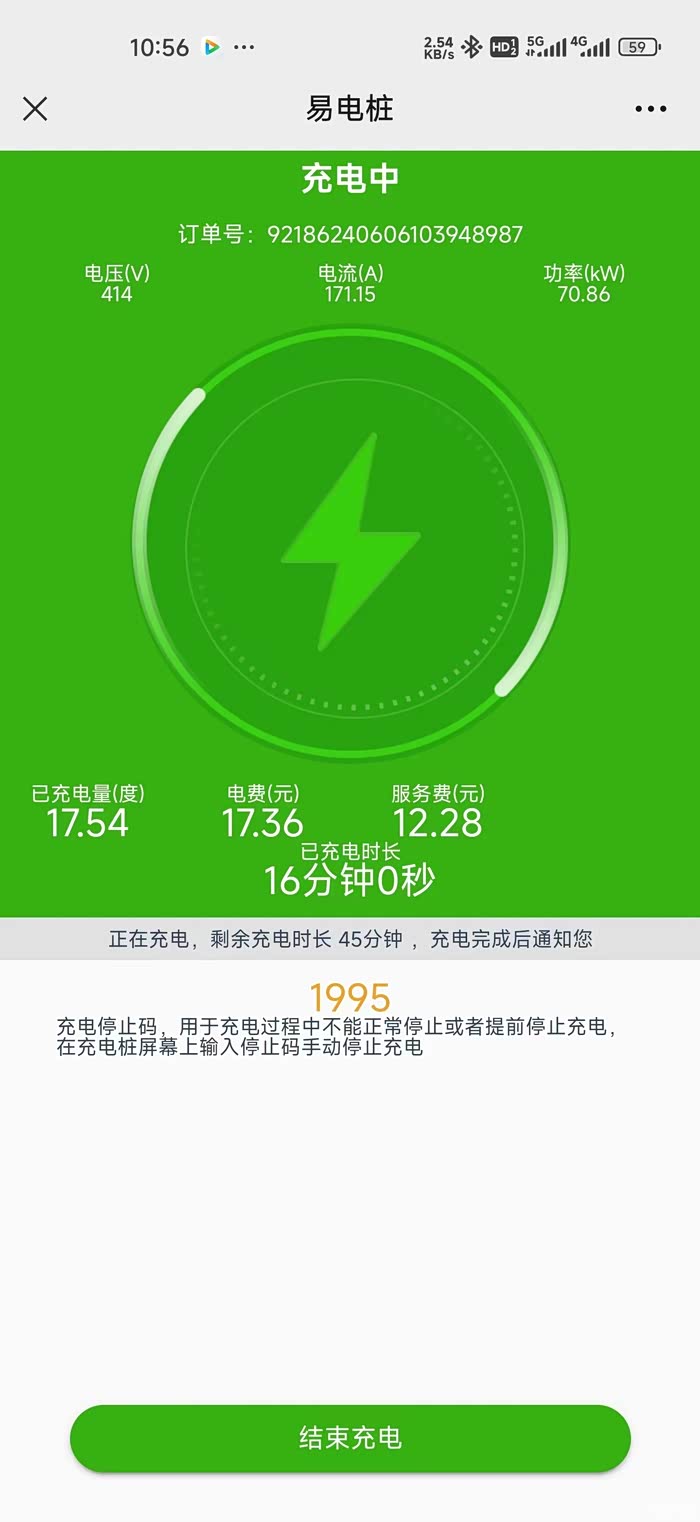Image resolution: width=700 pixels, height=1522 pixels.
Task: Open the three-dot overflow menu
Action: click(x=650, y=109)
